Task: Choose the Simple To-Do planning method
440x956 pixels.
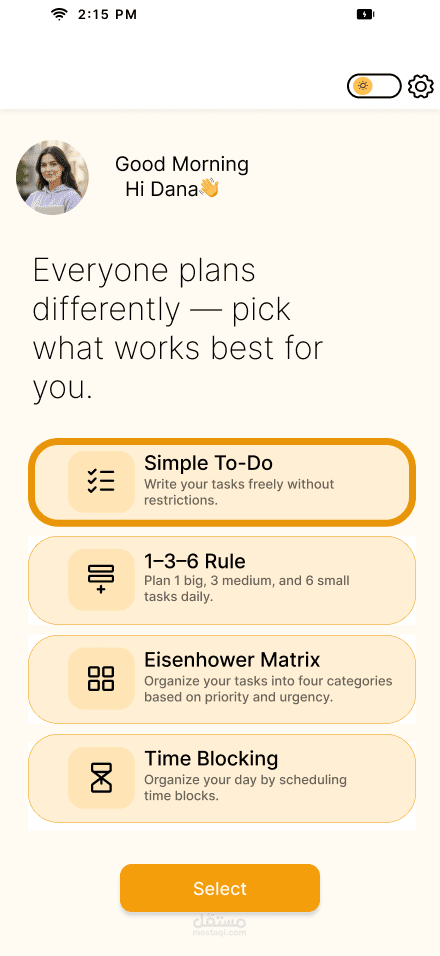Action: point(222,482)
